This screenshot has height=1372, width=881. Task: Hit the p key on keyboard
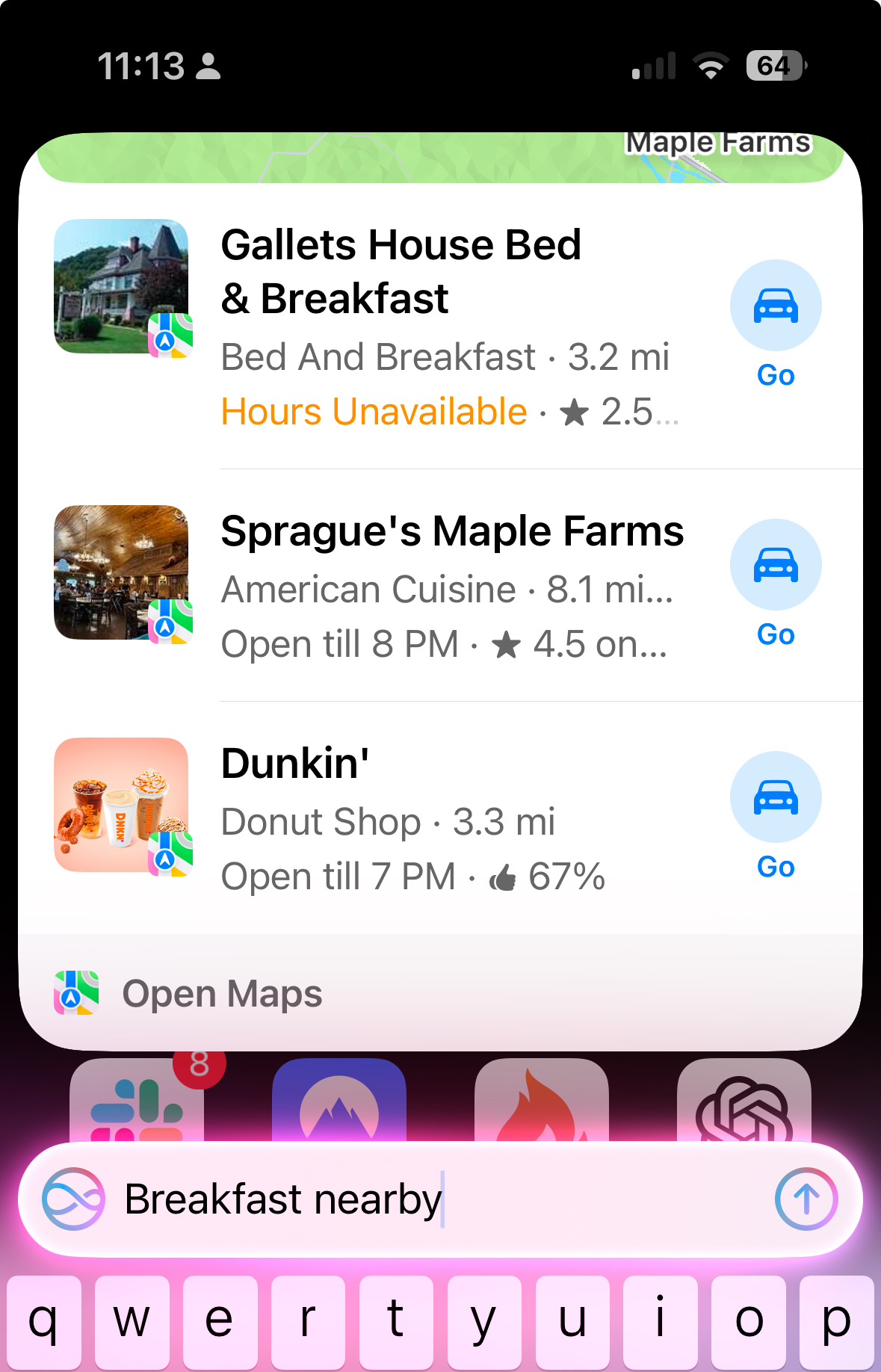click(836, 1321)
